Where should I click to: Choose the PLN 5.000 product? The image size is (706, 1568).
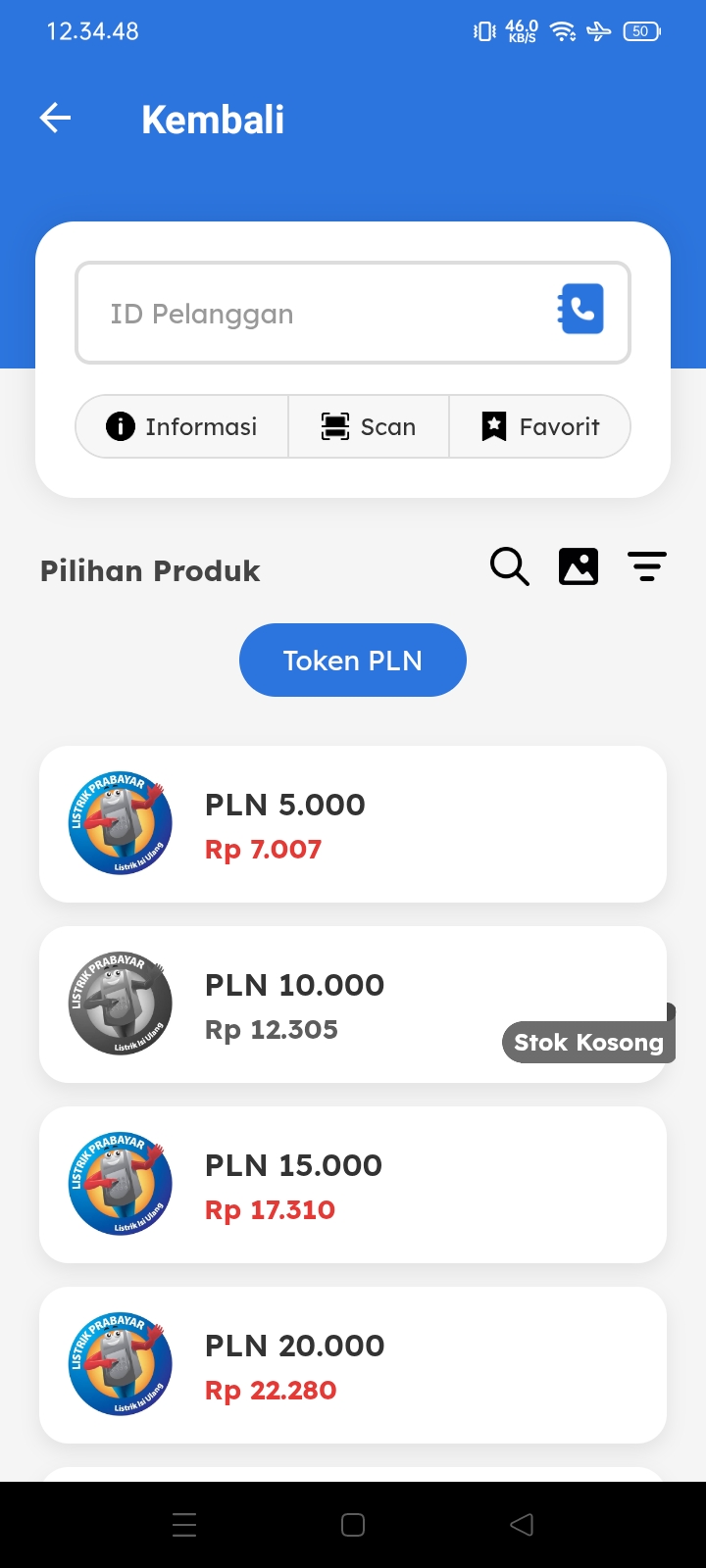[353, 824]
